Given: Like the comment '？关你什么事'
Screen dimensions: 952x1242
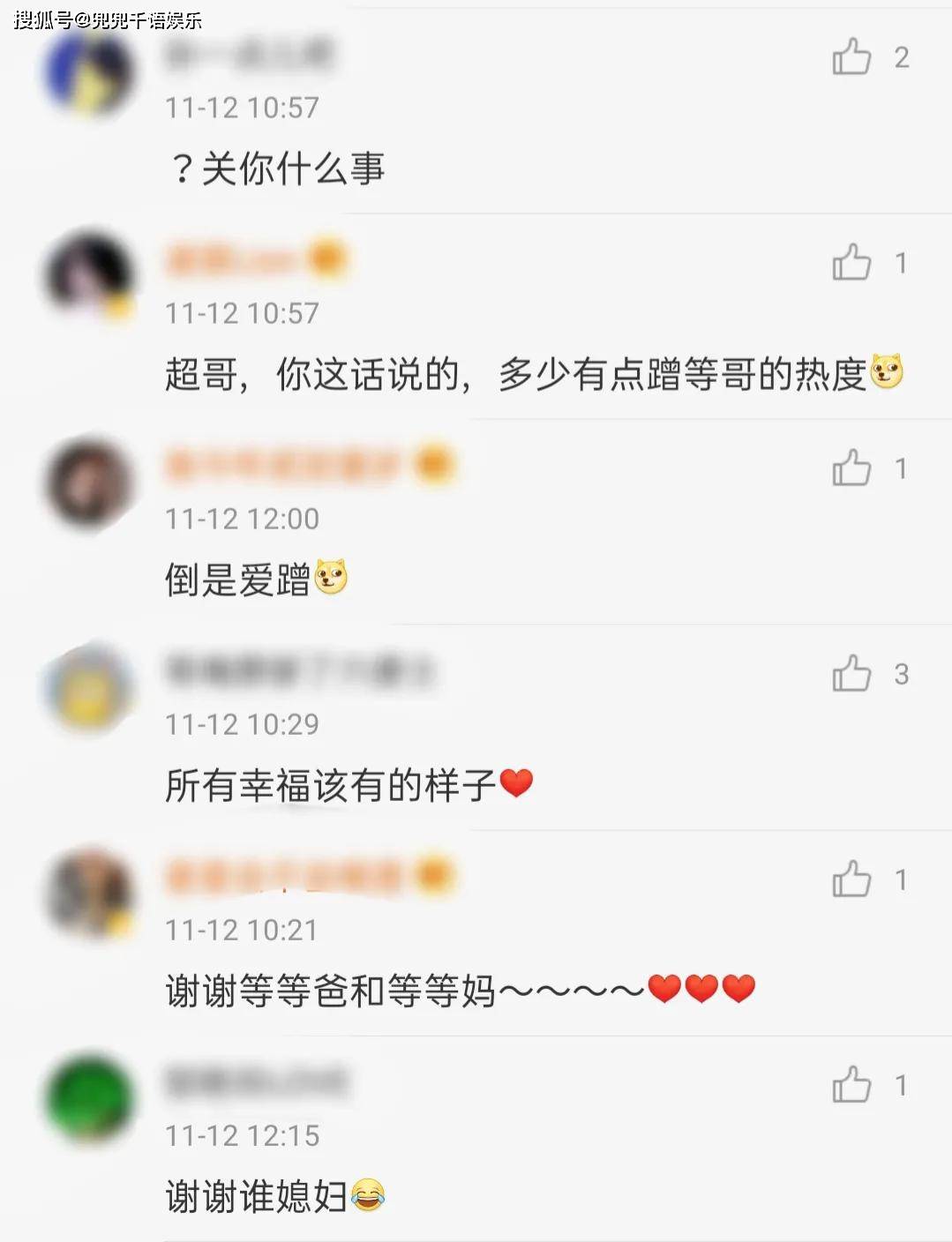Looking at the screenshot, I should tap(851, 57).
